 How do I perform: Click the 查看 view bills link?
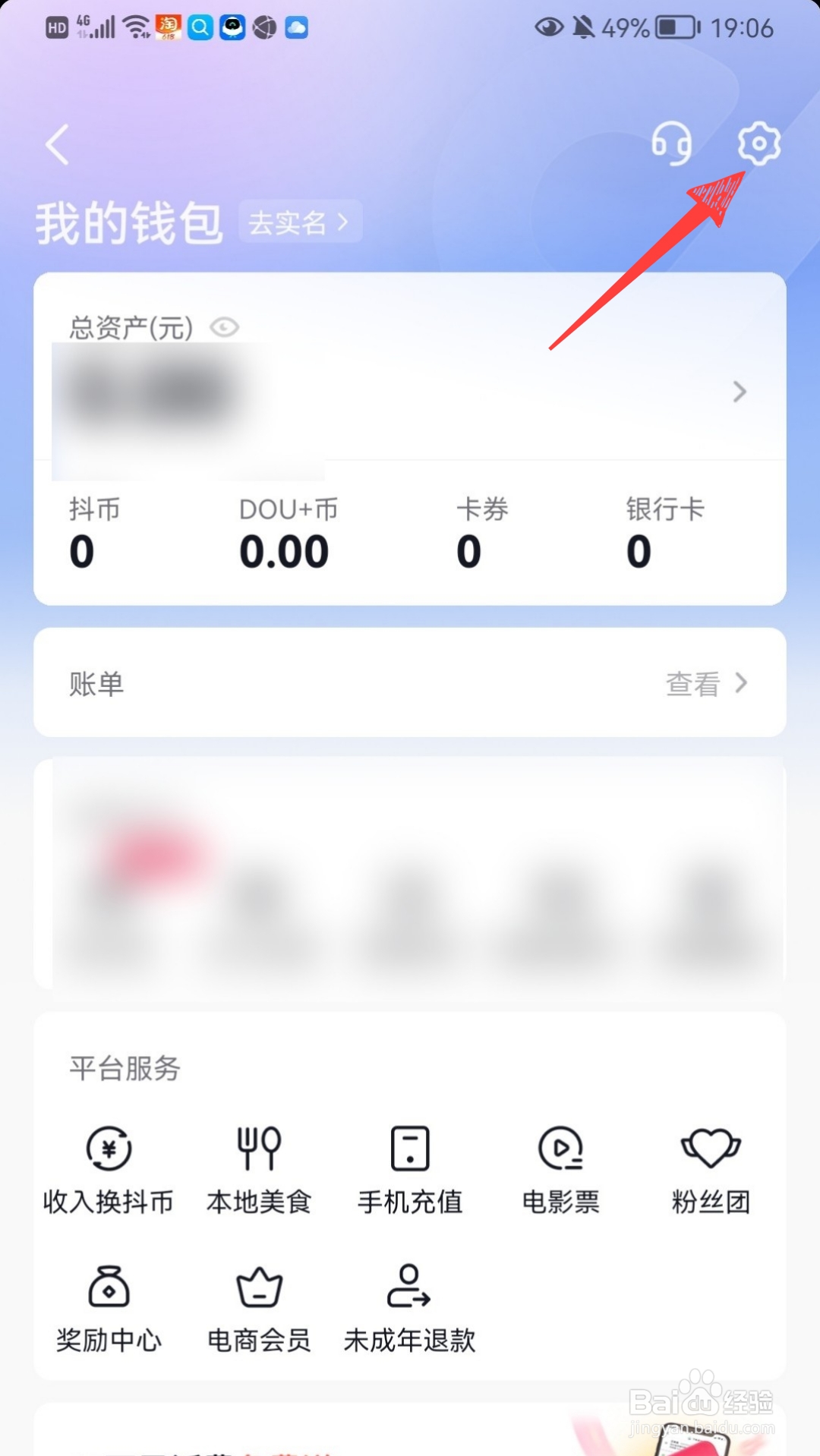pos(692,684)
